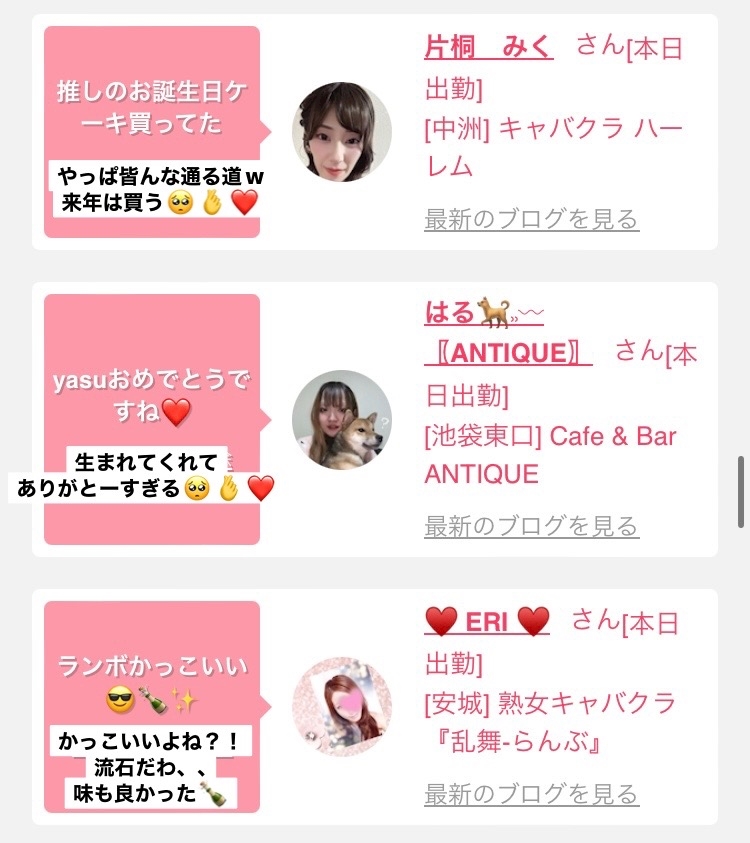This screenshot has width=750, height=843.
Task: View latest blog of Cafe & Bar ANTIQUE's はる
Action: 532,526
